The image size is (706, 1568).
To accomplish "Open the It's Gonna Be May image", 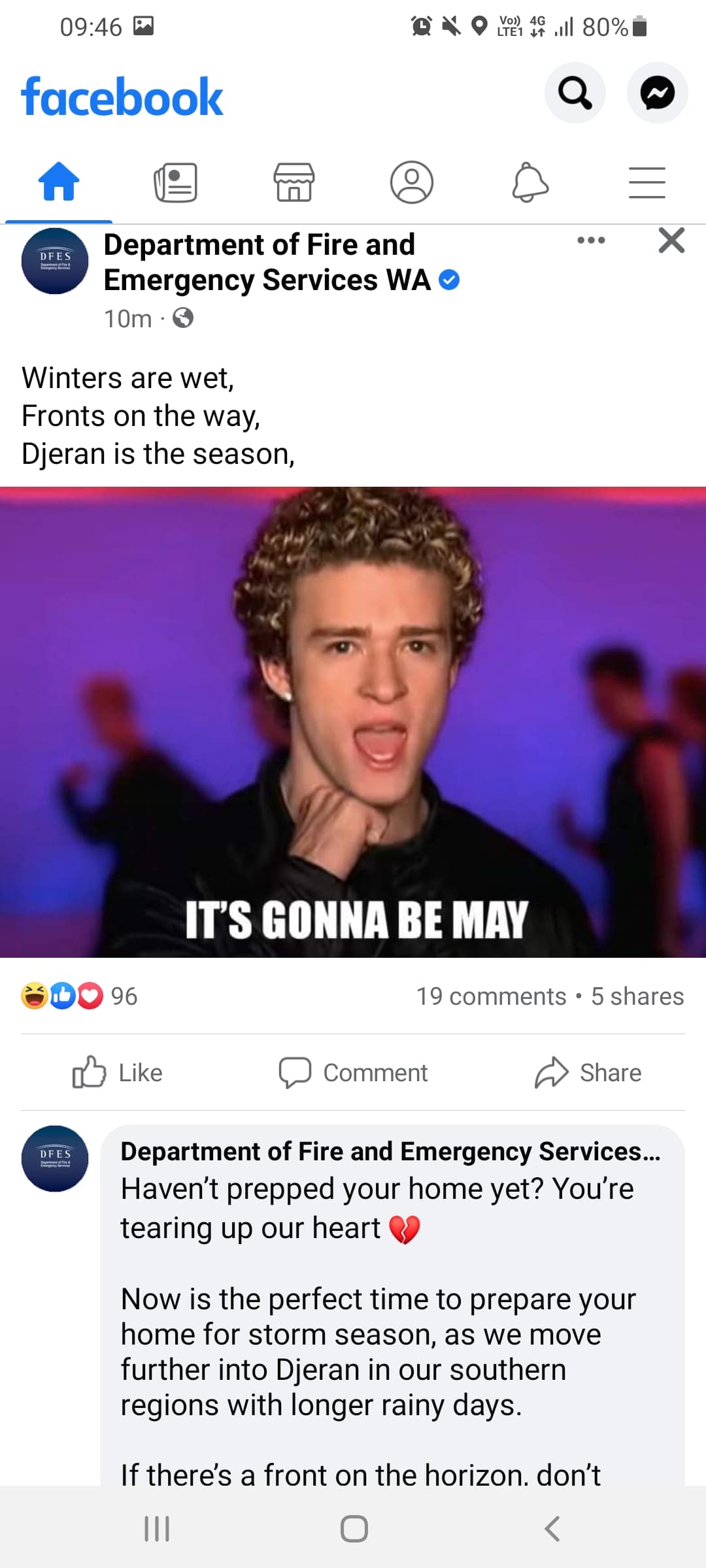I will tap(353, 722).
